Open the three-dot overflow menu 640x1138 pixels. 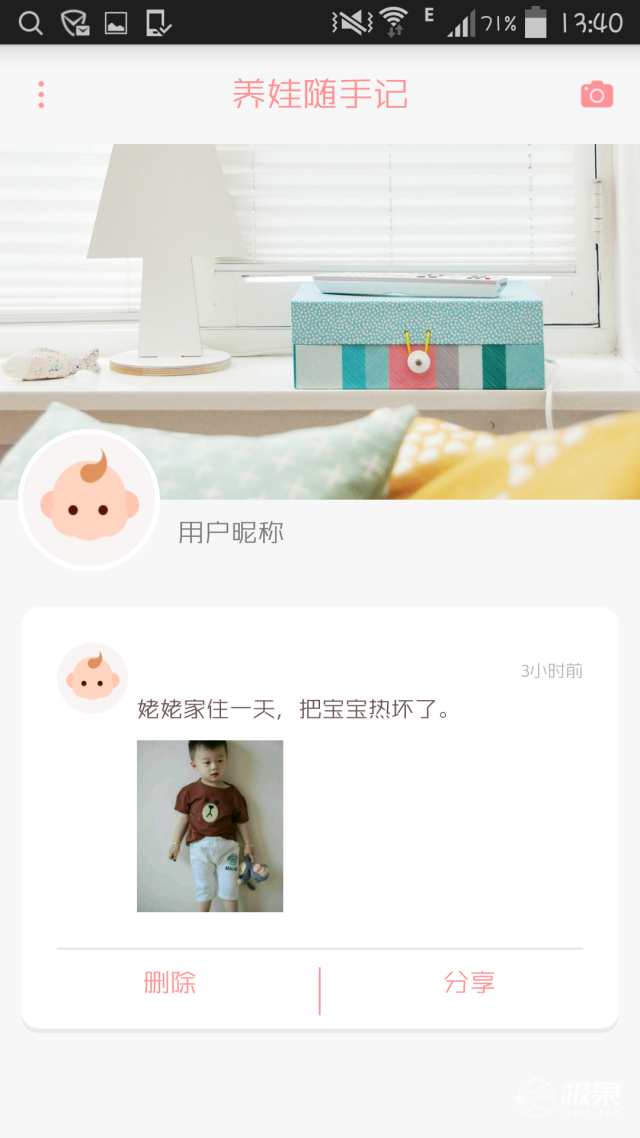[41, 94]
